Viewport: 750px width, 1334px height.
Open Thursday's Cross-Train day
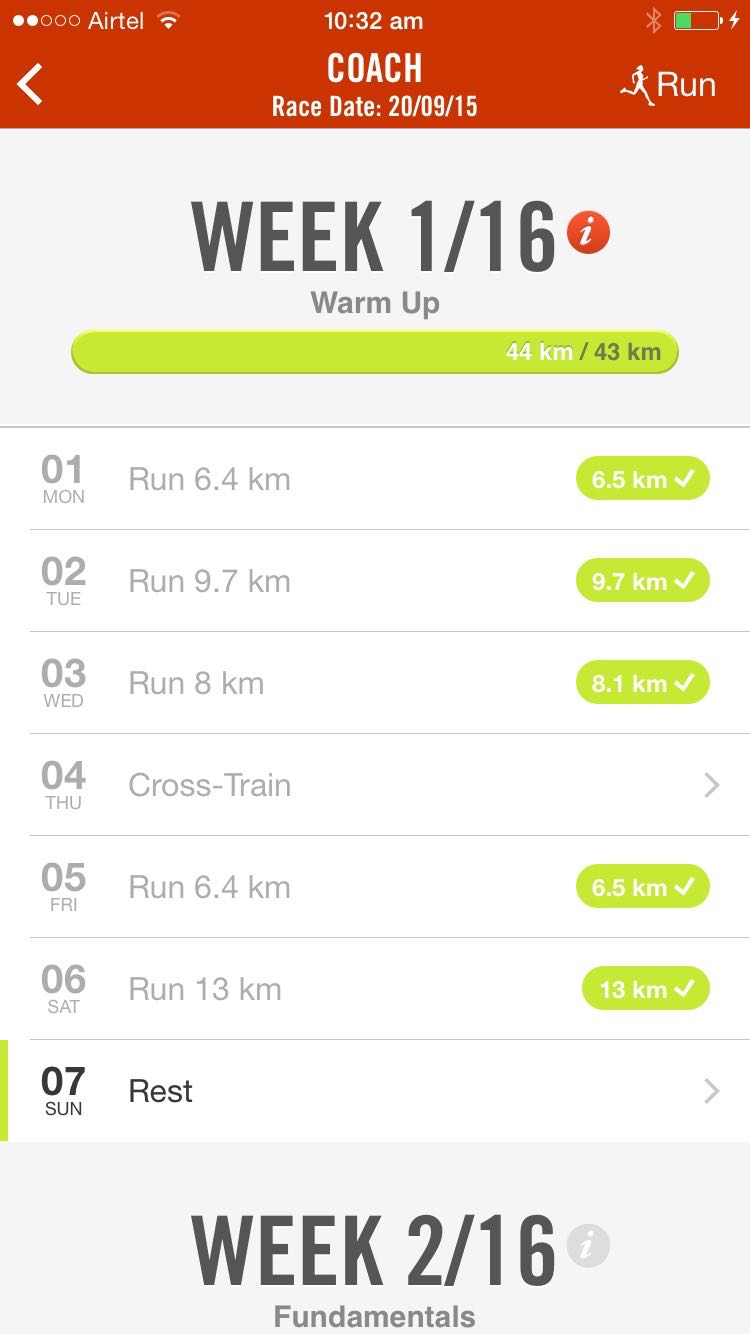pyautogui.click(x=375, y=786)
